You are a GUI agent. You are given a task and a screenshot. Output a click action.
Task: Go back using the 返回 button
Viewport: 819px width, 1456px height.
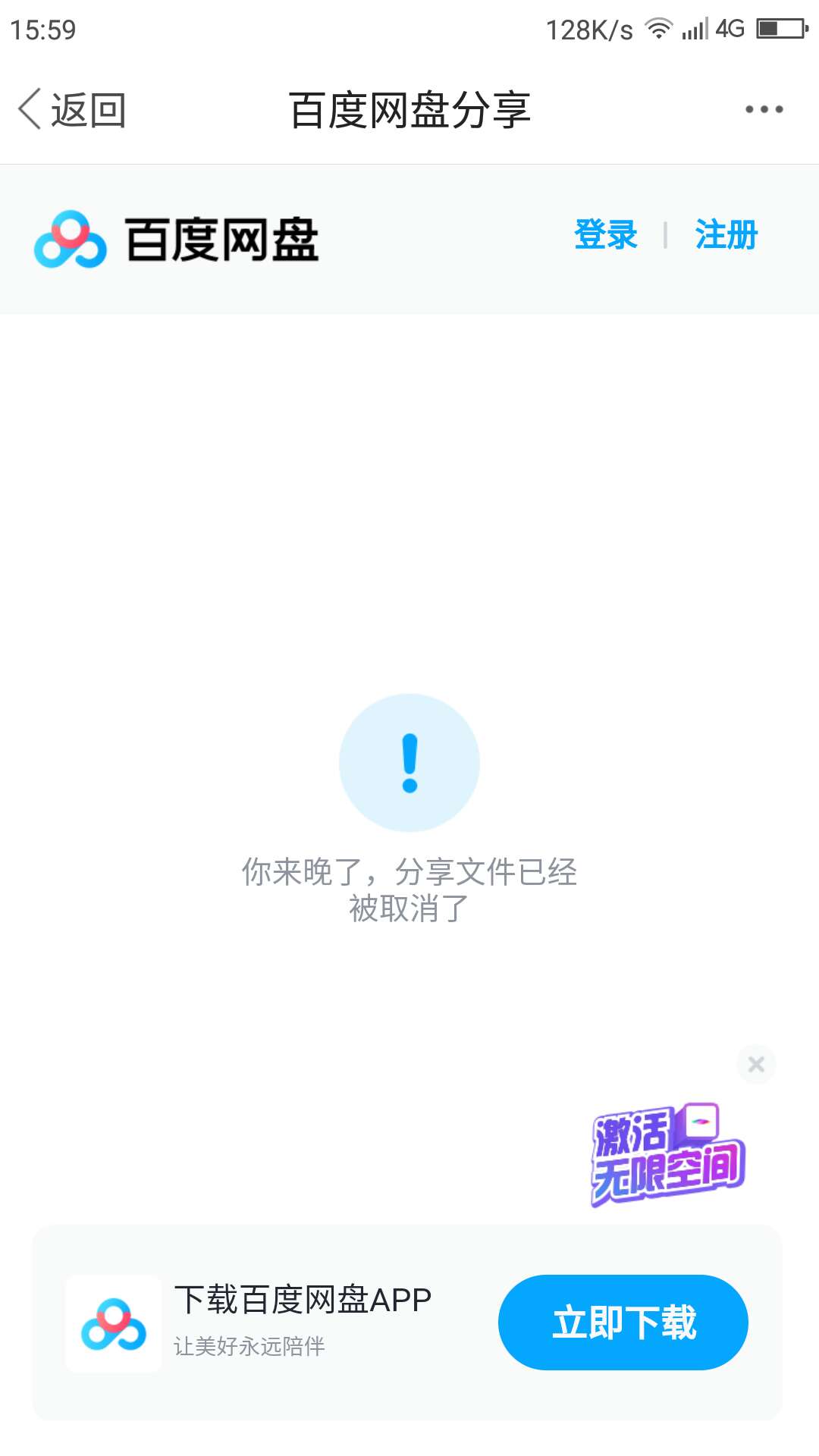[x=72, y=110]
